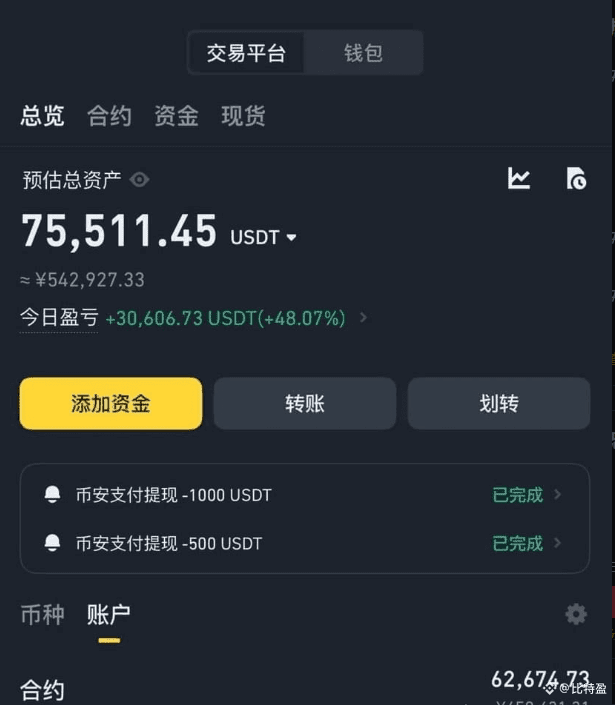
Task: Change the USDT display currency dropdown
Action: point(265,238)
